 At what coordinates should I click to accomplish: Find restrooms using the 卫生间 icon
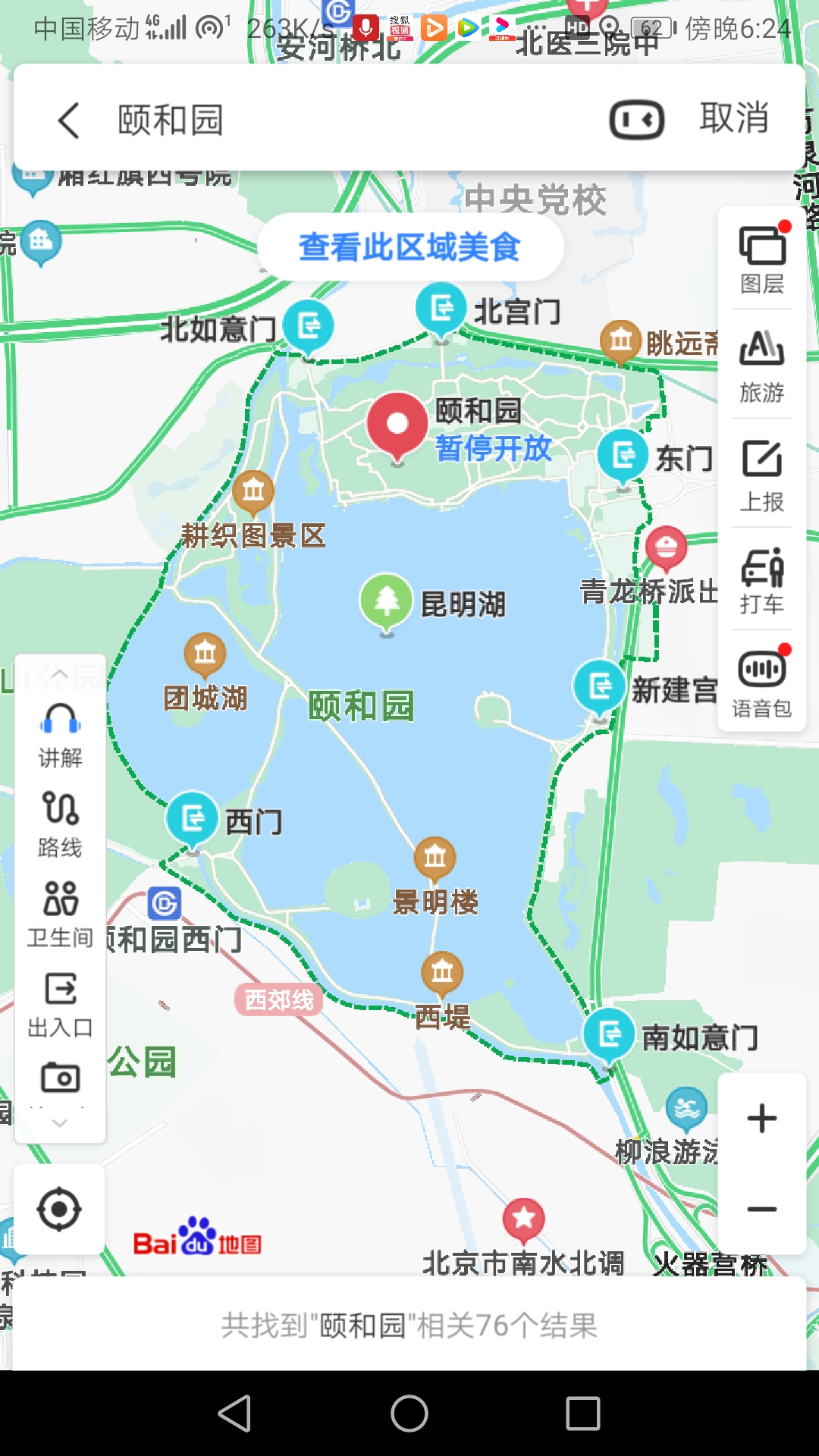pos(61,910)
